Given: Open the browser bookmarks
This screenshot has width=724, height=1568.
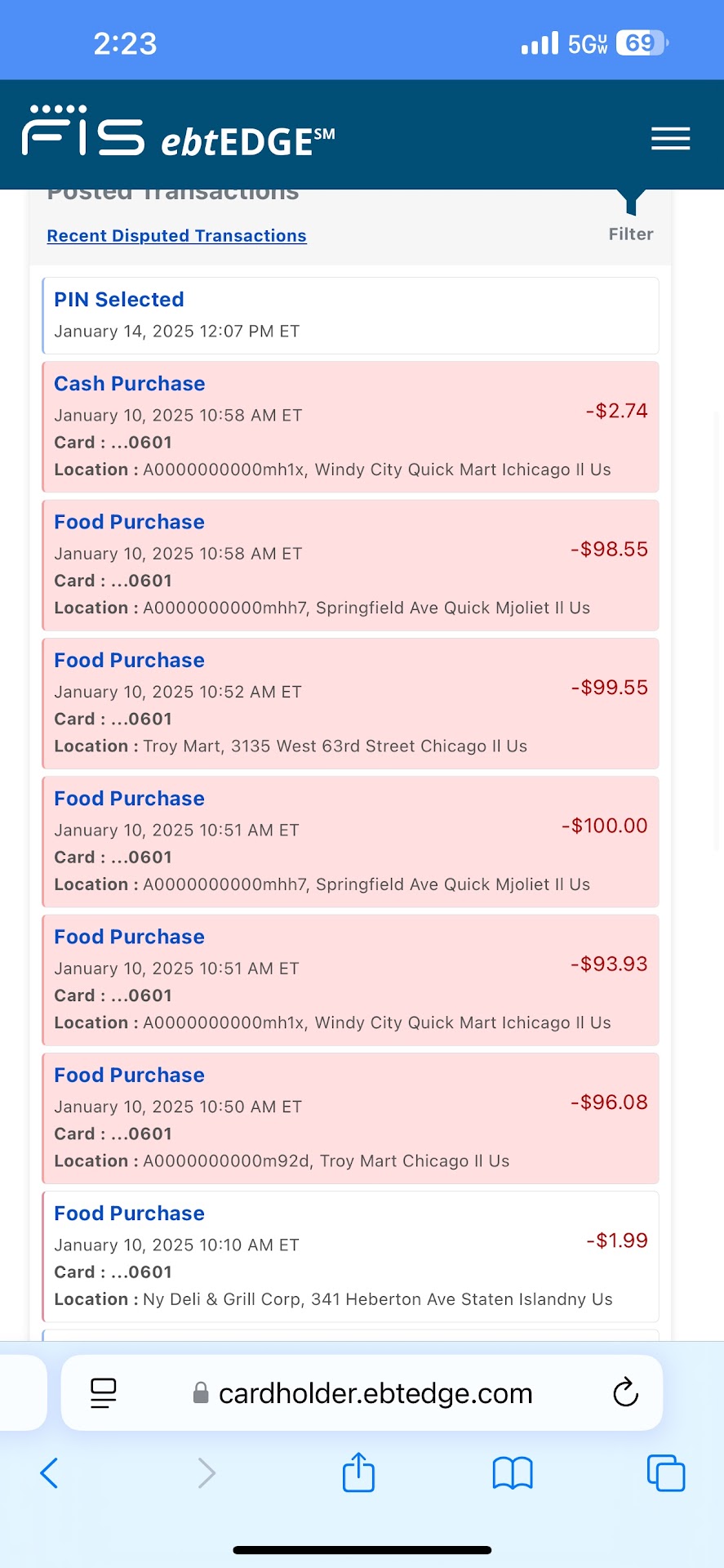Looking at the screenshot, I should [513, 1473].
